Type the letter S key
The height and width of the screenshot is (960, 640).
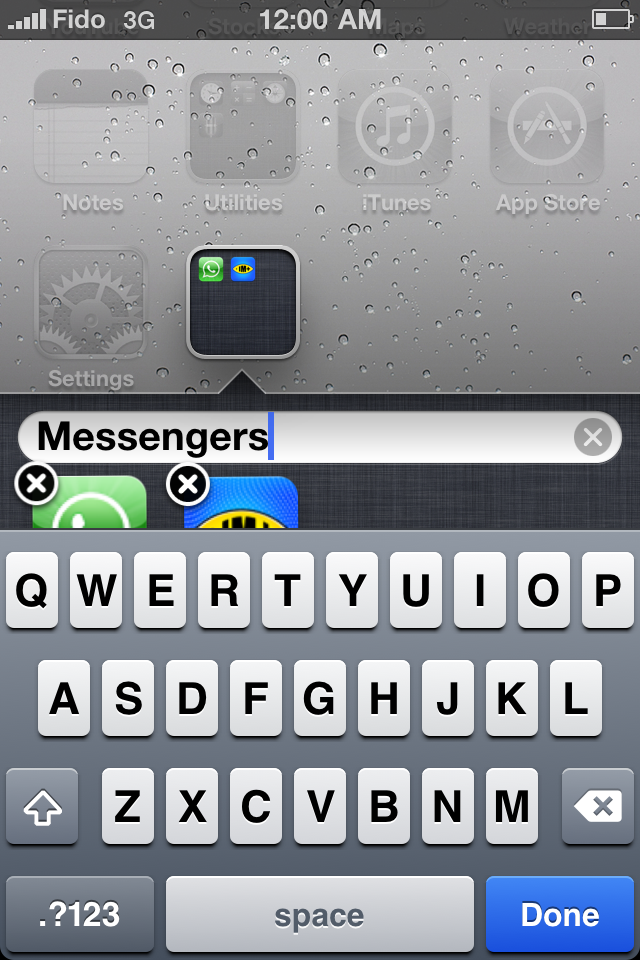(x=128, y=698)
